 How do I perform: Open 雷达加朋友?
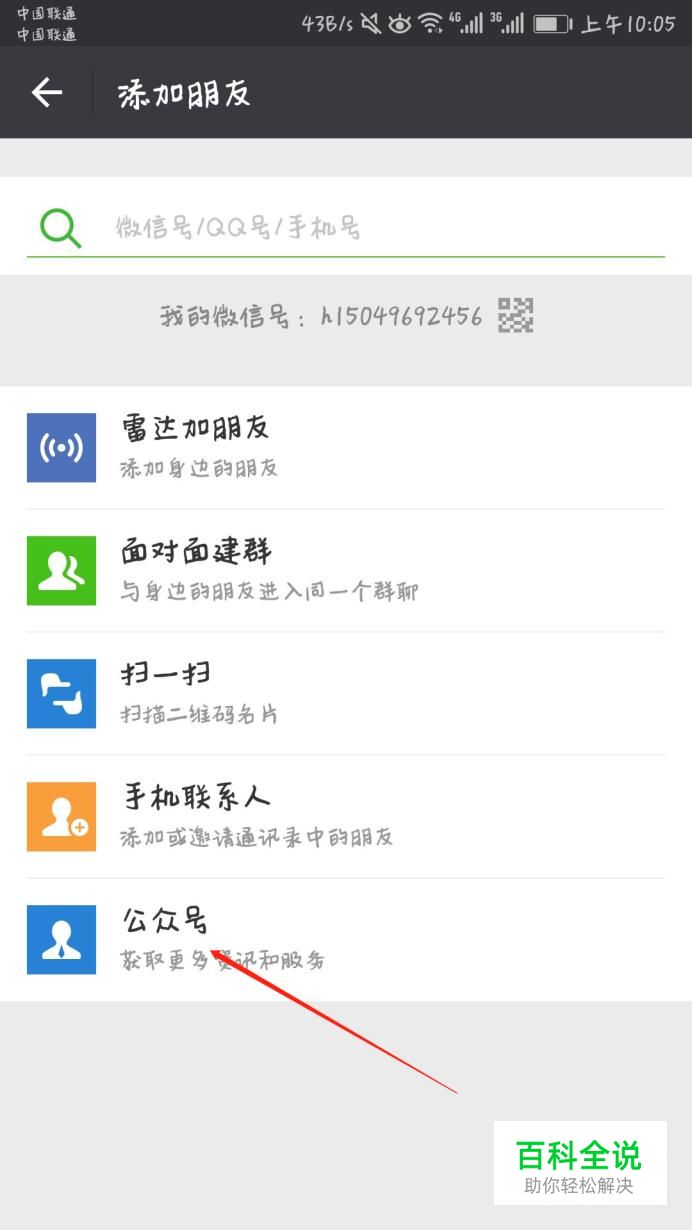coord(346,447)
